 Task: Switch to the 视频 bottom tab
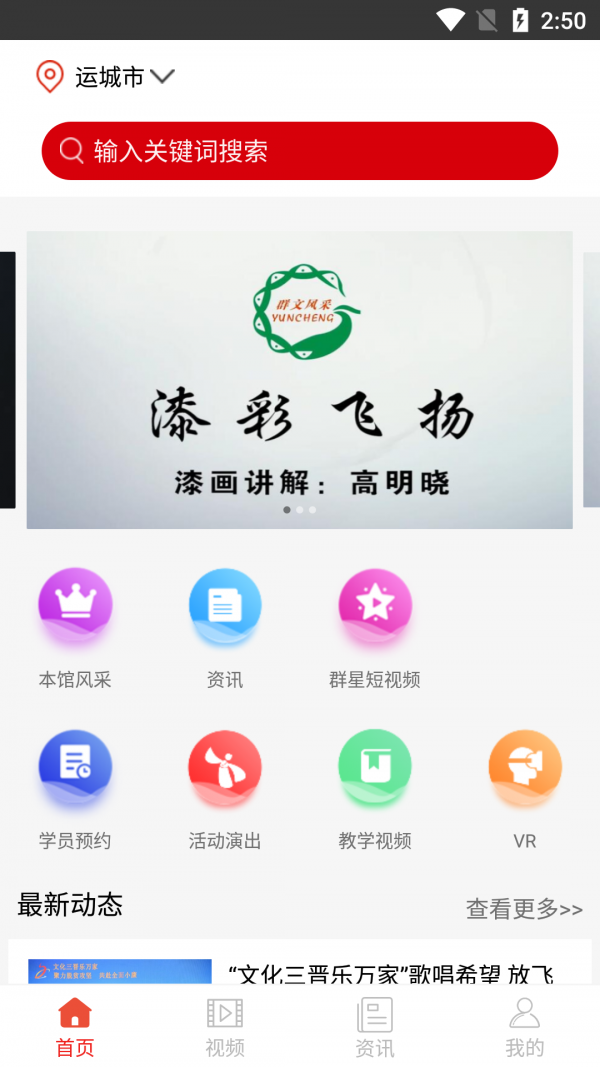click(225, 1027)
